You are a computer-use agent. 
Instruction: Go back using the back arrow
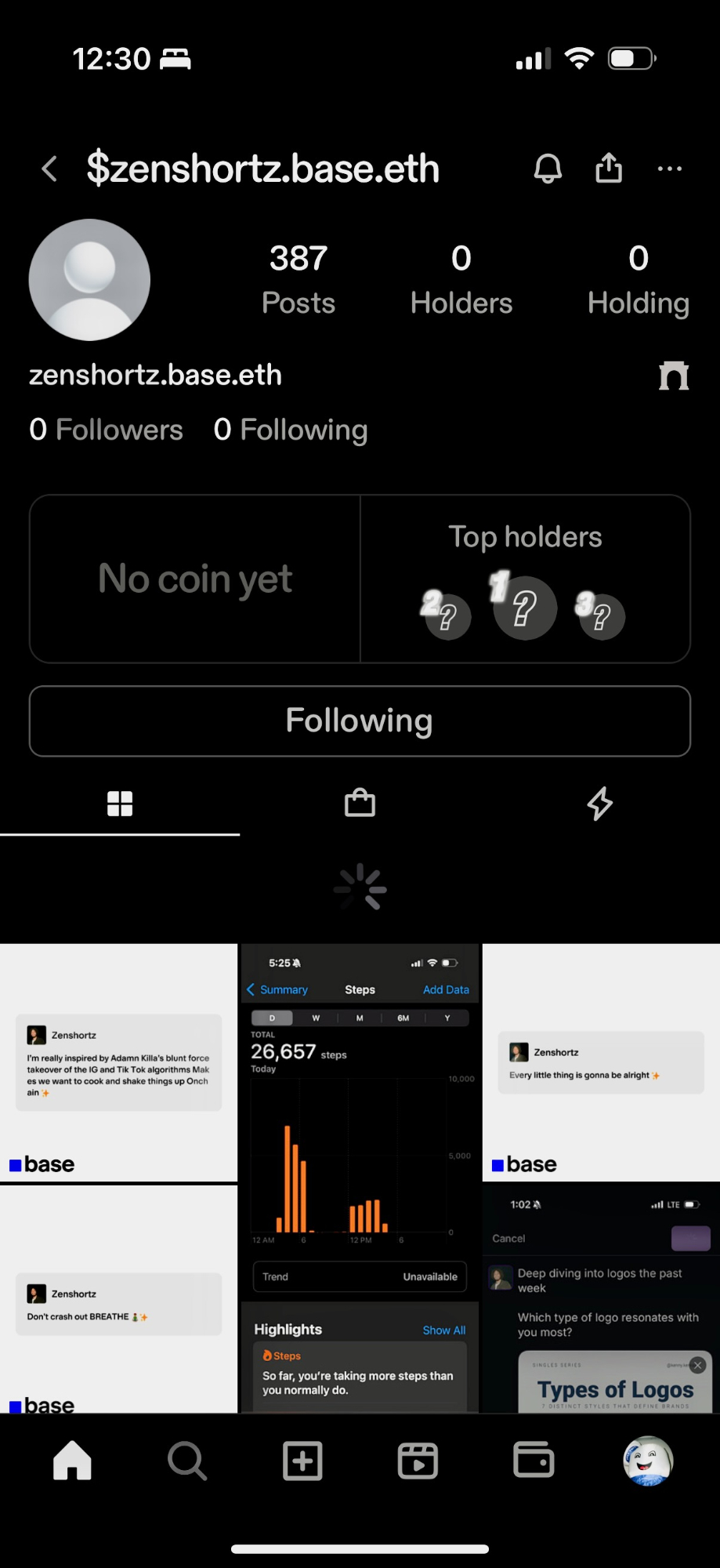(49, 169)
